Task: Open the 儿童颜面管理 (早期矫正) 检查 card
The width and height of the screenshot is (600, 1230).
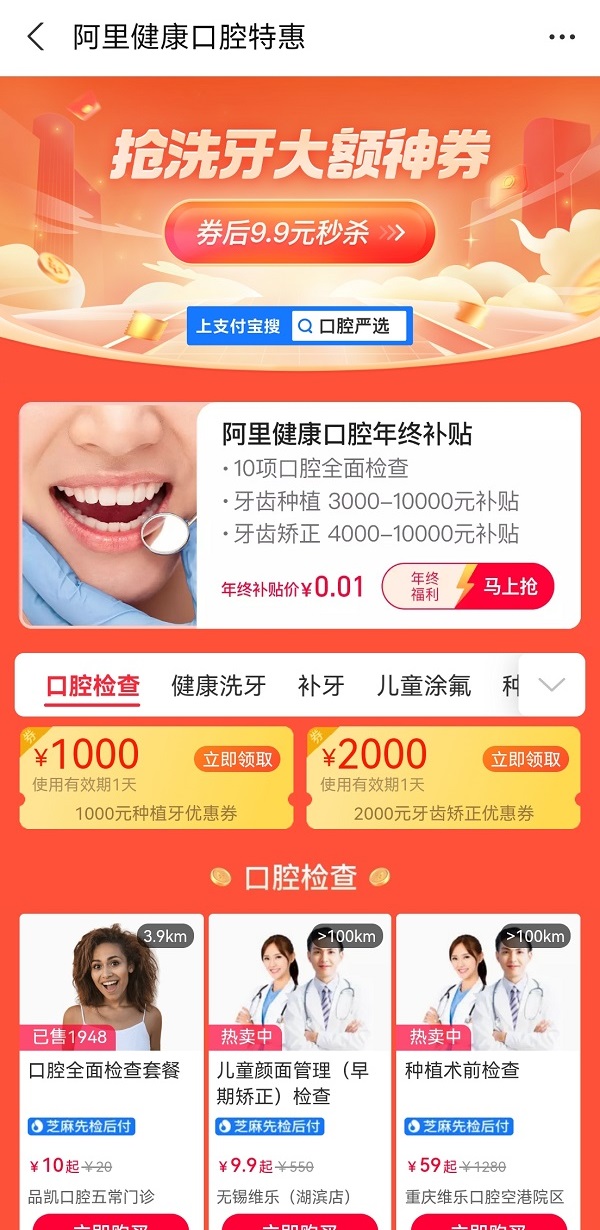Action: tap(299, 1082)
